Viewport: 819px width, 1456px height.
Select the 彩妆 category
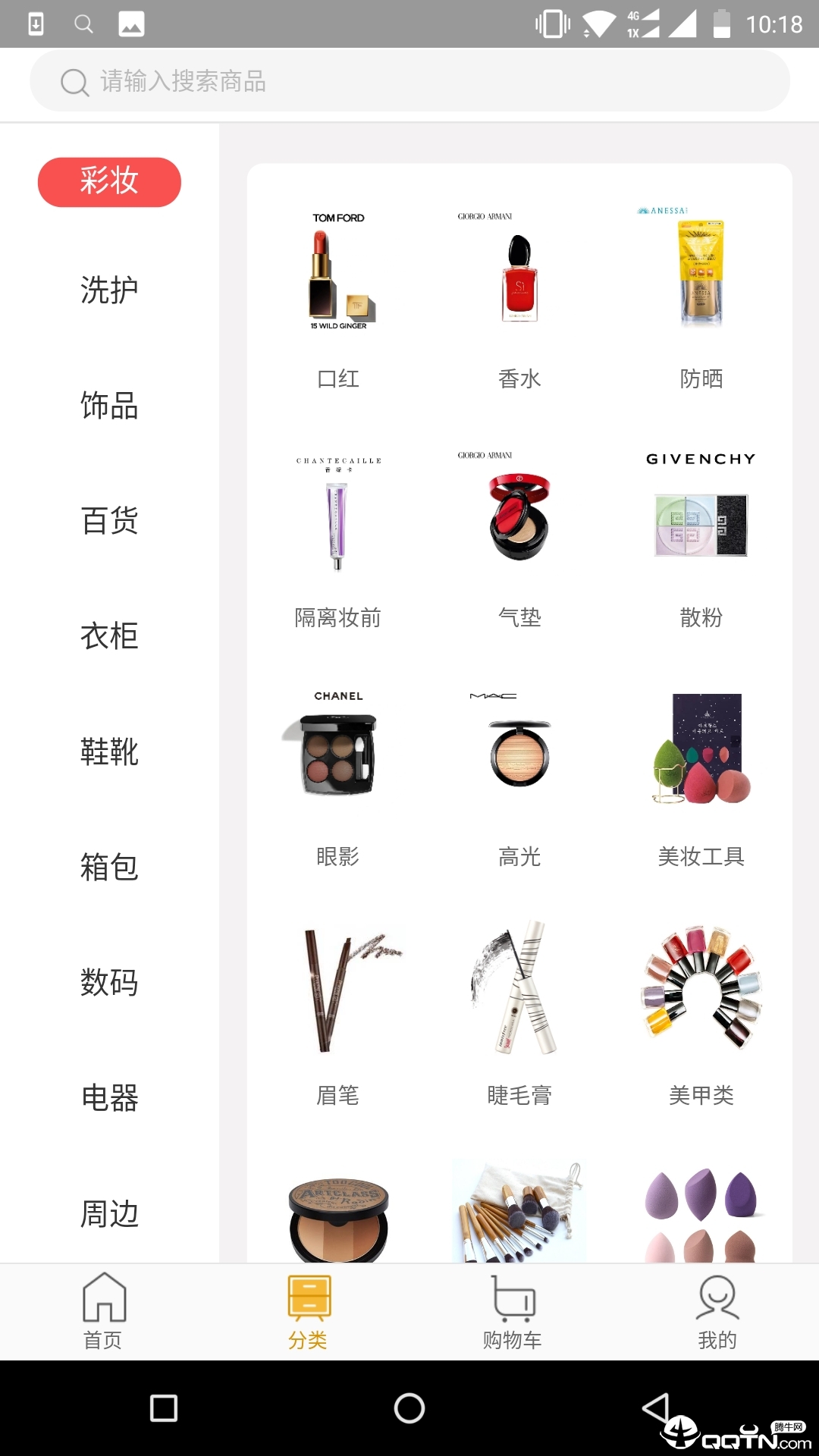tap(109, 181)
